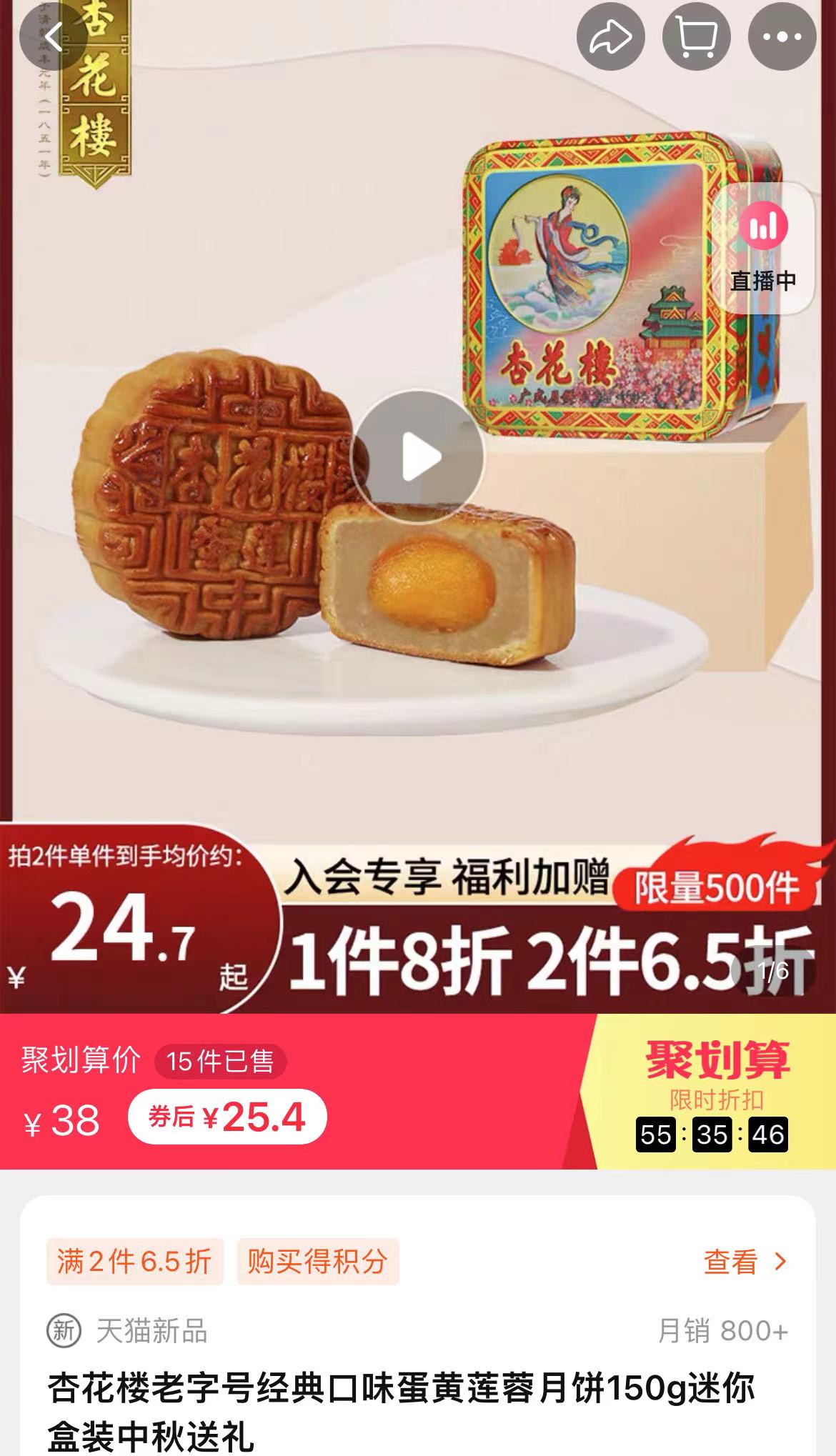Open the 购买得积分 points chip

click(x=317, y=1262)
